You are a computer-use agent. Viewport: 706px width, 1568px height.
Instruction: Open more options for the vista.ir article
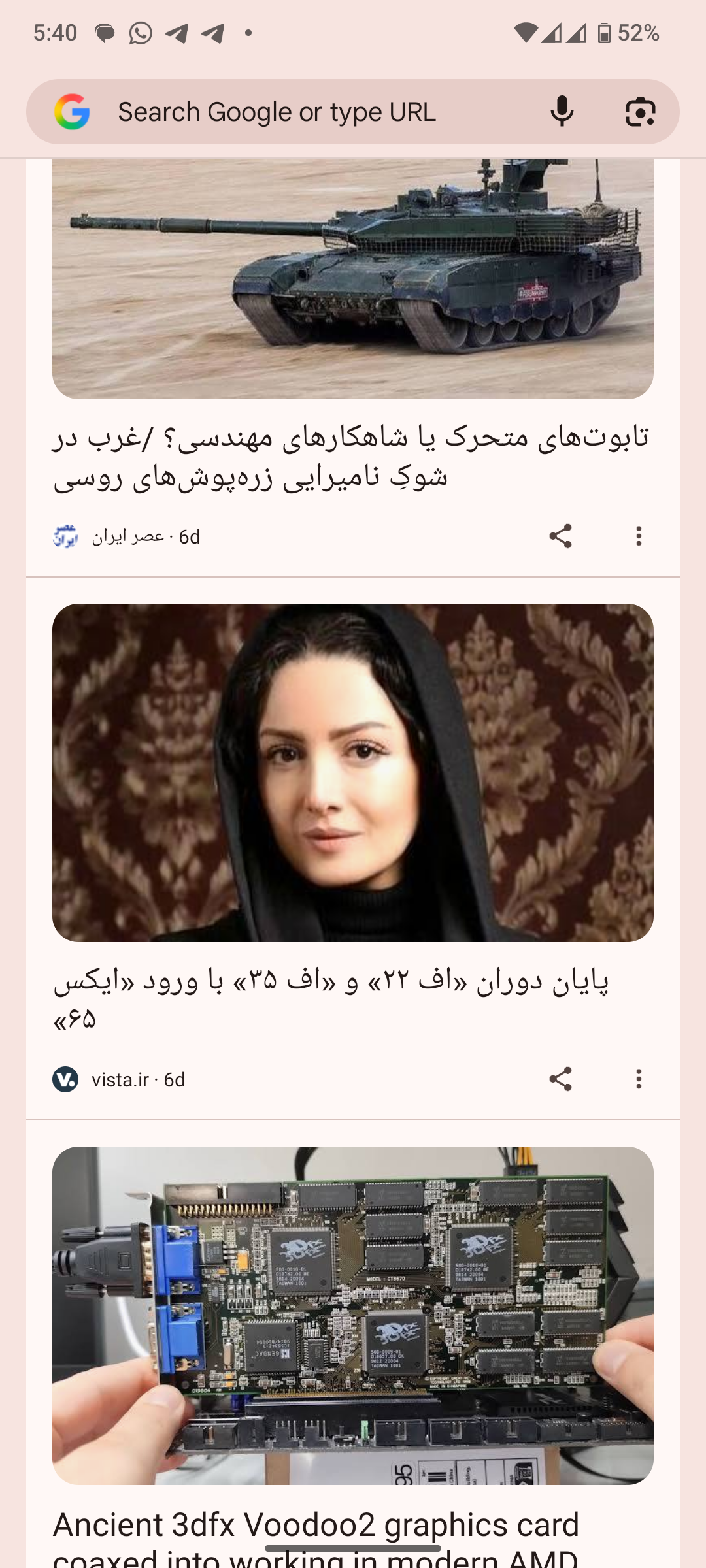coord(639,1079)
